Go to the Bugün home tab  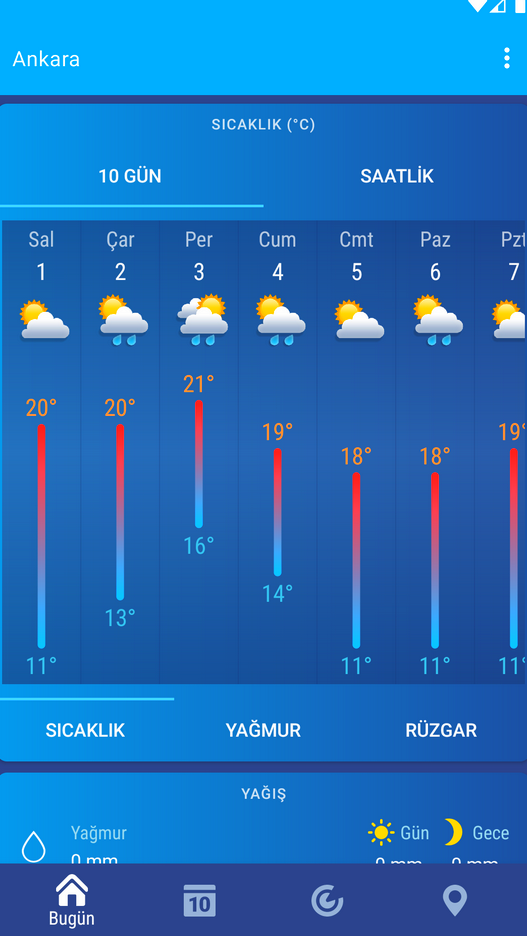click(72, 900)
